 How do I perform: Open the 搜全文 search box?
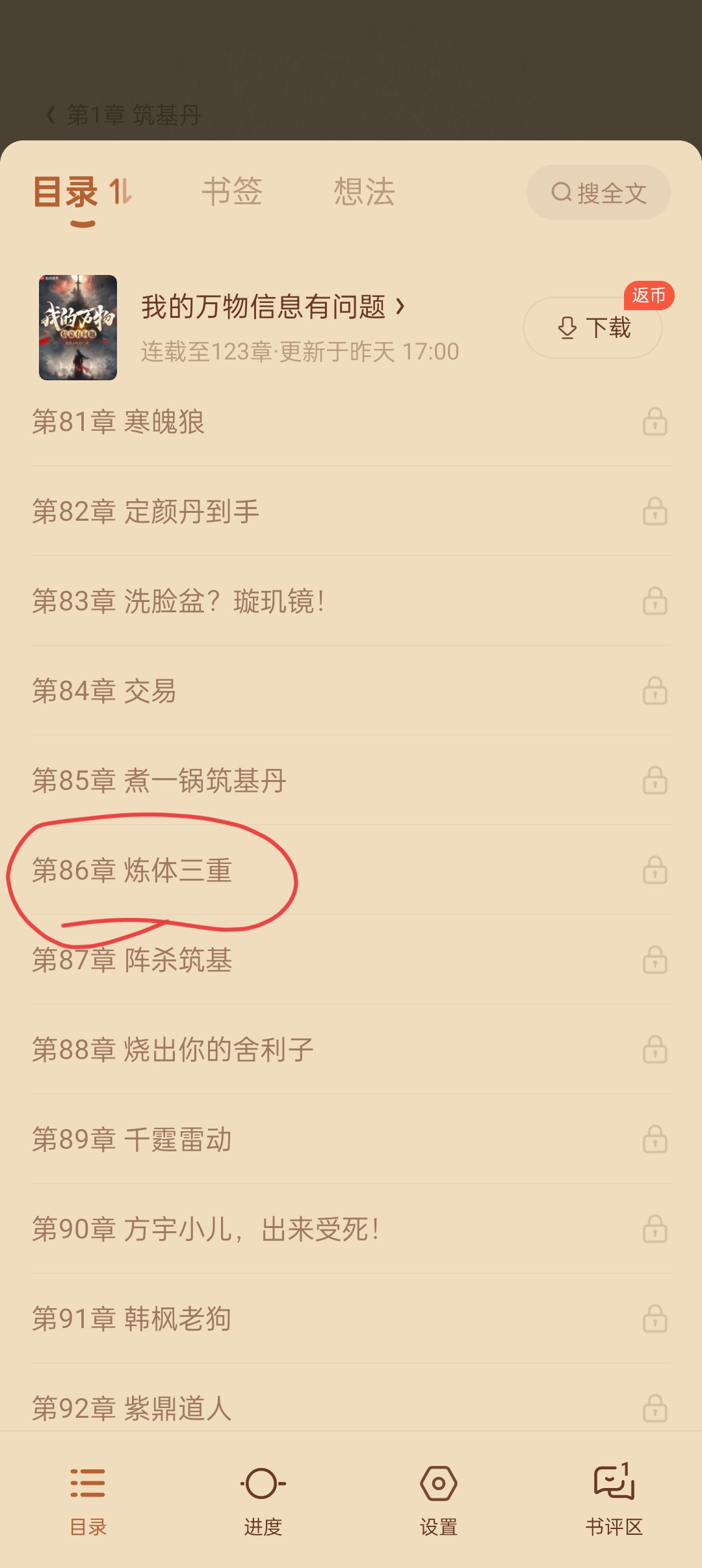598,192
